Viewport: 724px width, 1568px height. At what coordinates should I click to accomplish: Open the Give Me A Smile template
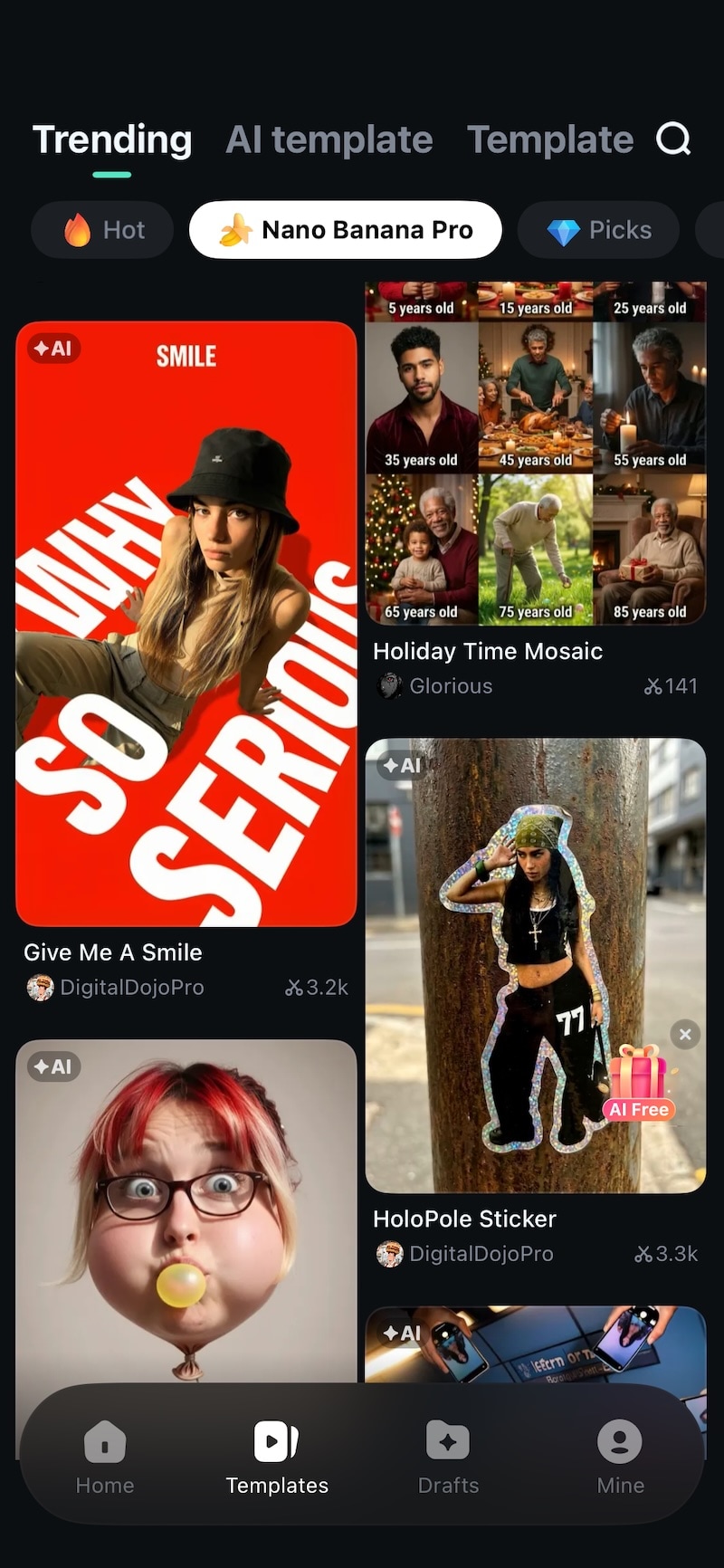[186, 624]
